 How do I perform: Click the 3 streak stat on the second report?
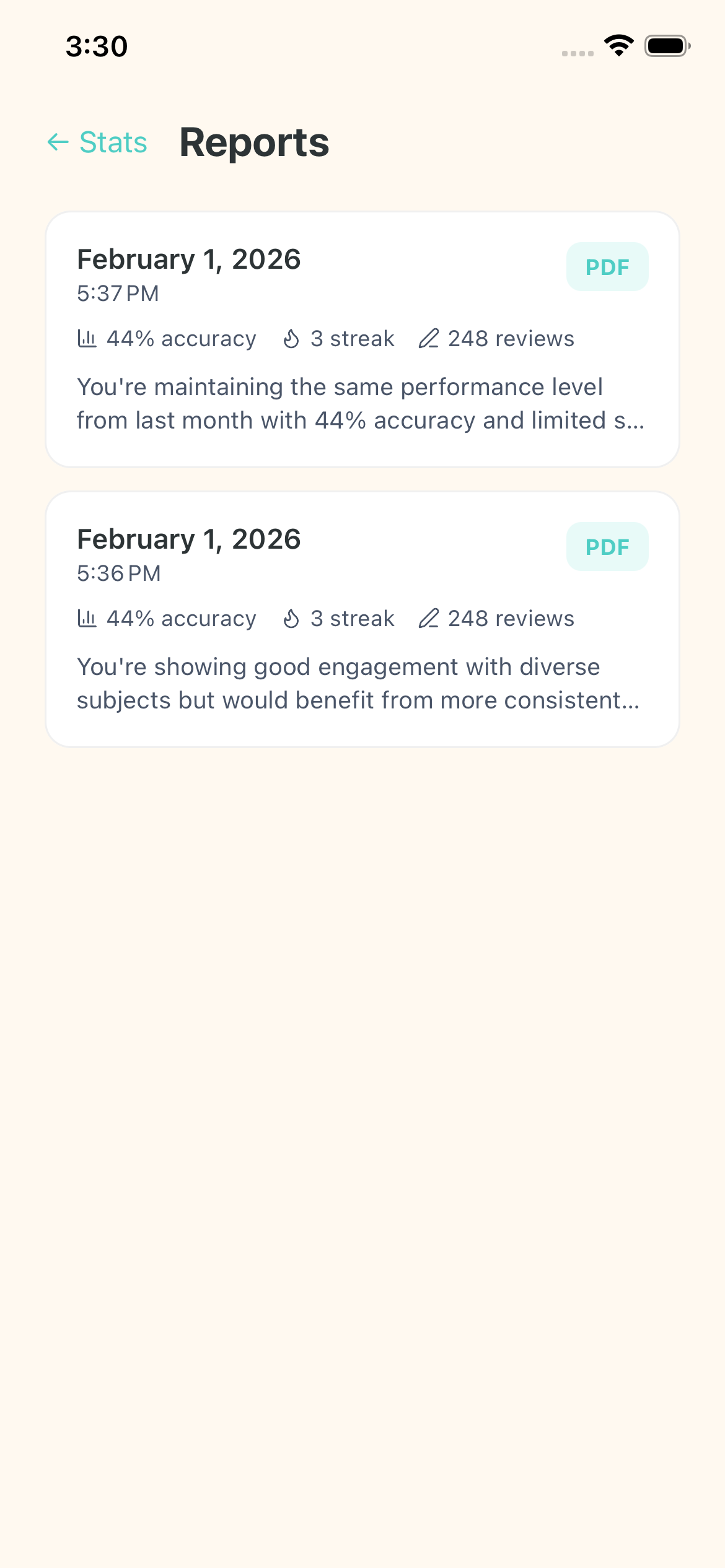(352, 618)
